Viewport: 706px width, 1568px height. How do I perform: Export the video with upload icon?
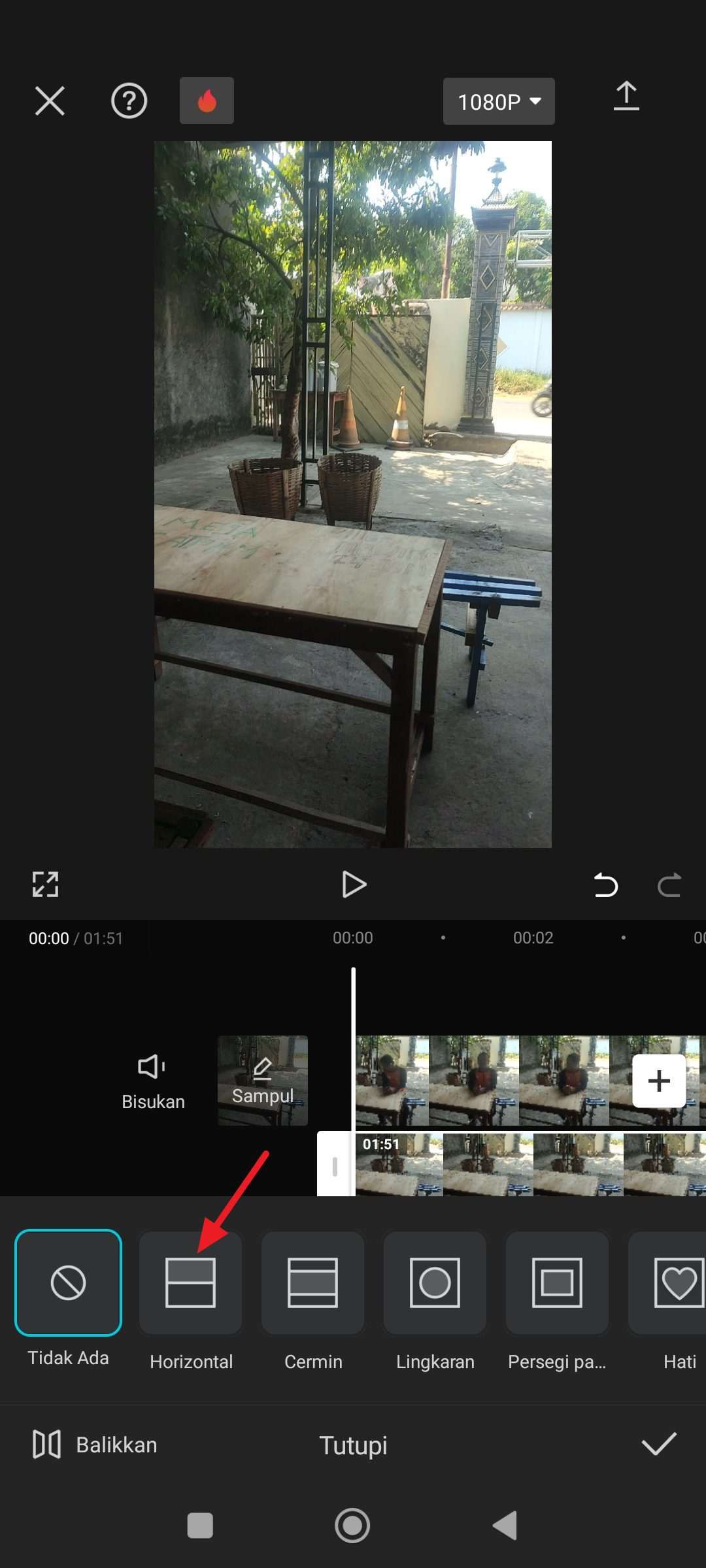(626, 96)
